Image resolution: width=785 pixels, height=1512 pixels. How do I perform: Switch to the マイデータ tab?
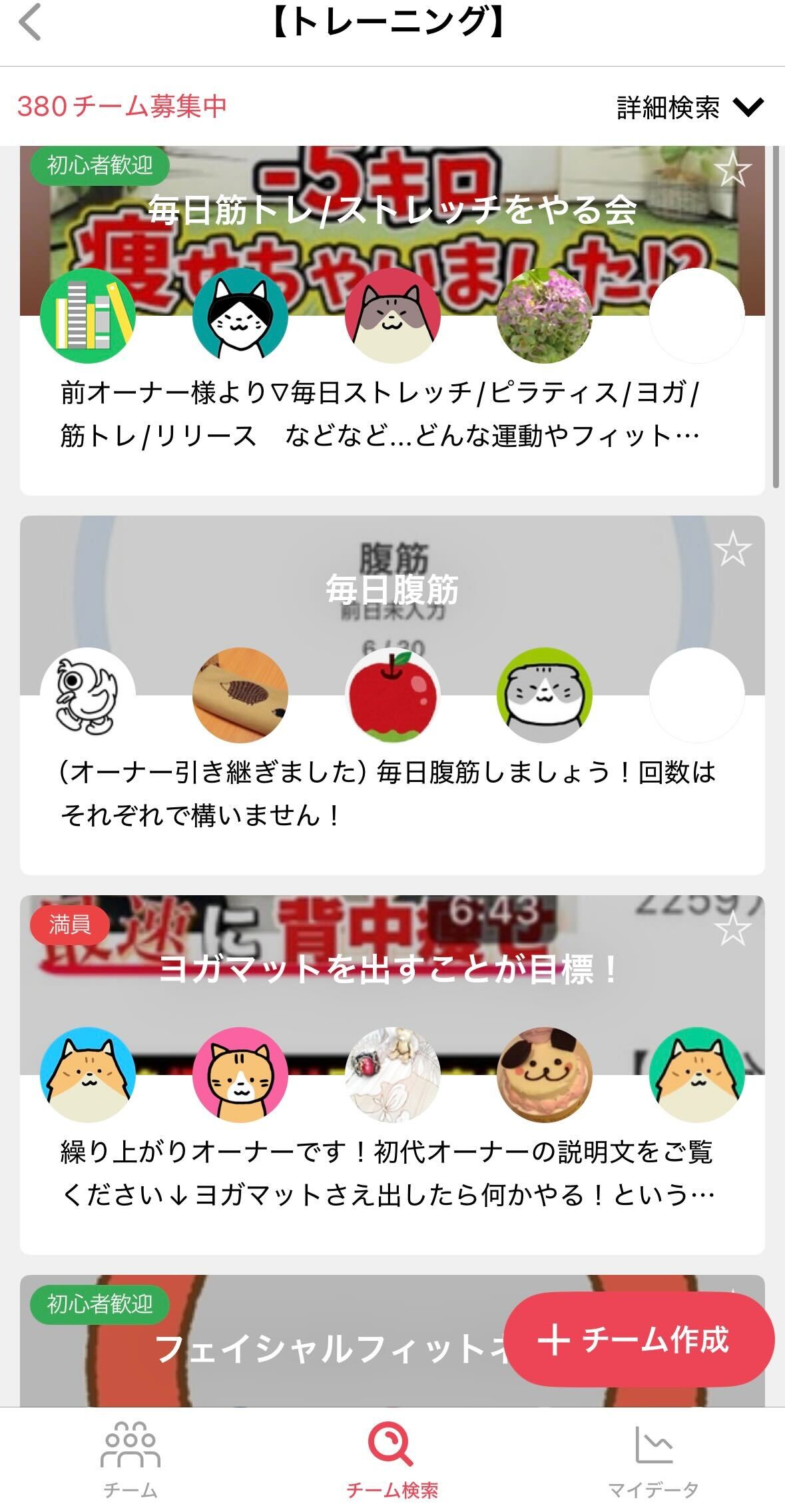coord(653,1460)
